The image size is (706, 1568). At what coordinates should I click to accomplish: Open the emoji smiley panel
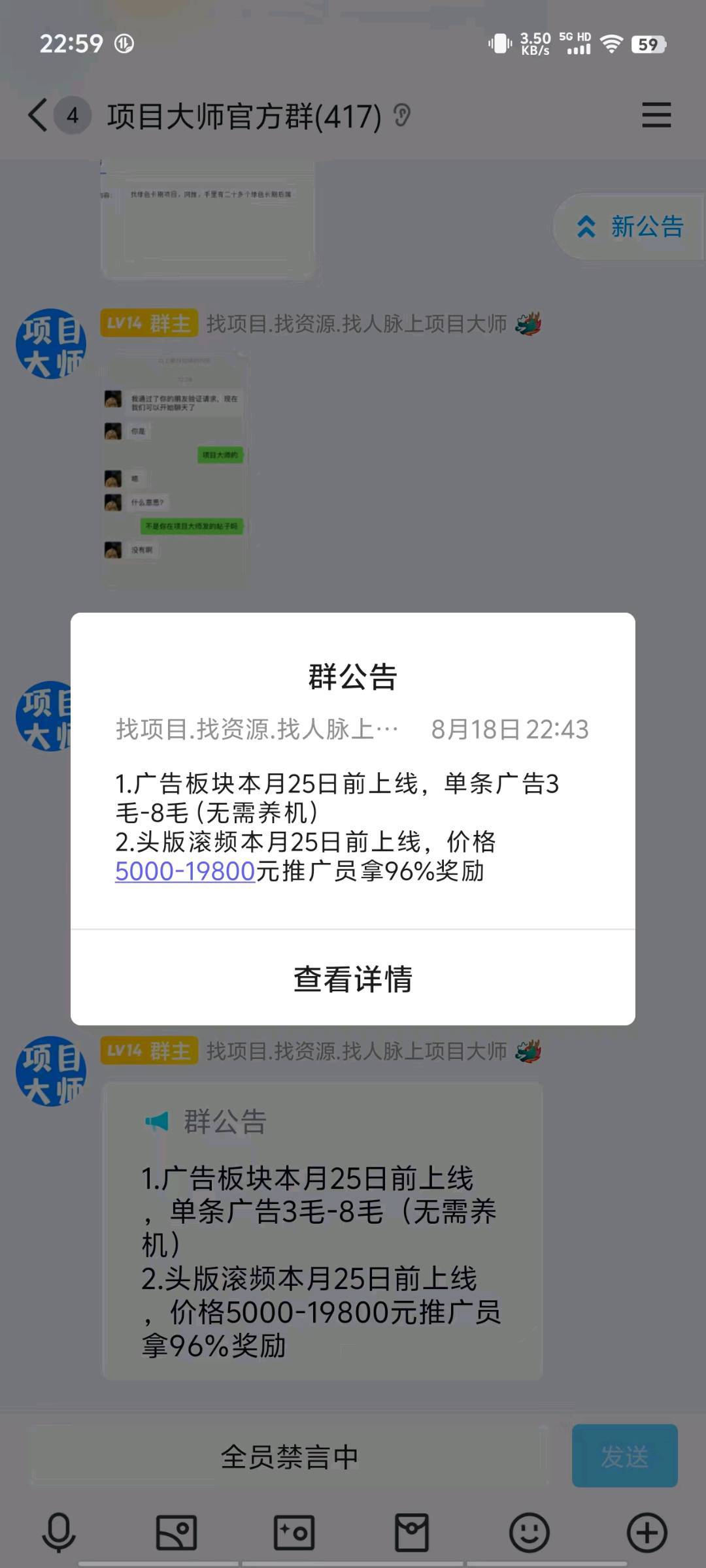coord(529,1532)
